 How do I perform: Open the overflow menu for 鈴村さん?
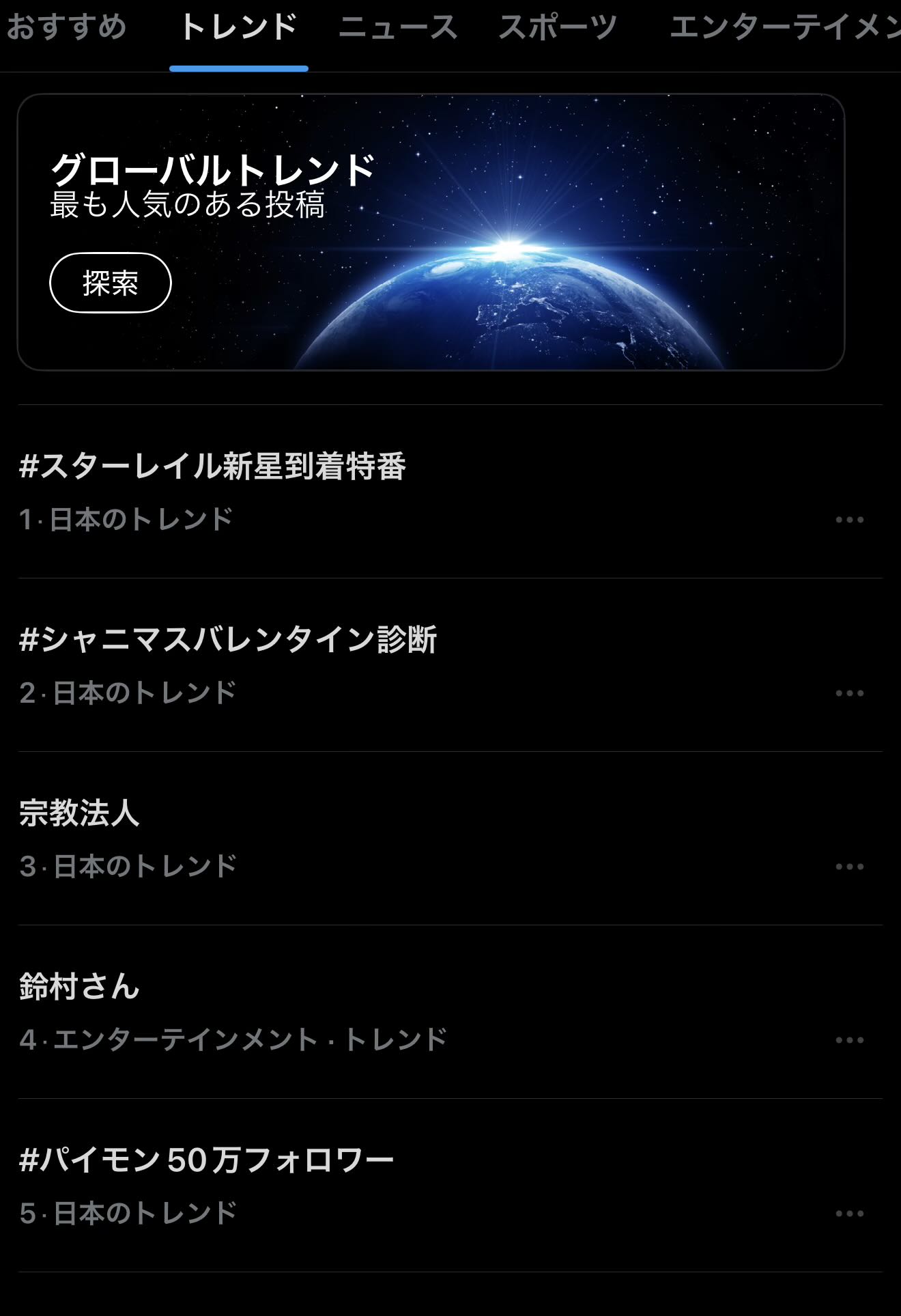(x=850, y=1040)
